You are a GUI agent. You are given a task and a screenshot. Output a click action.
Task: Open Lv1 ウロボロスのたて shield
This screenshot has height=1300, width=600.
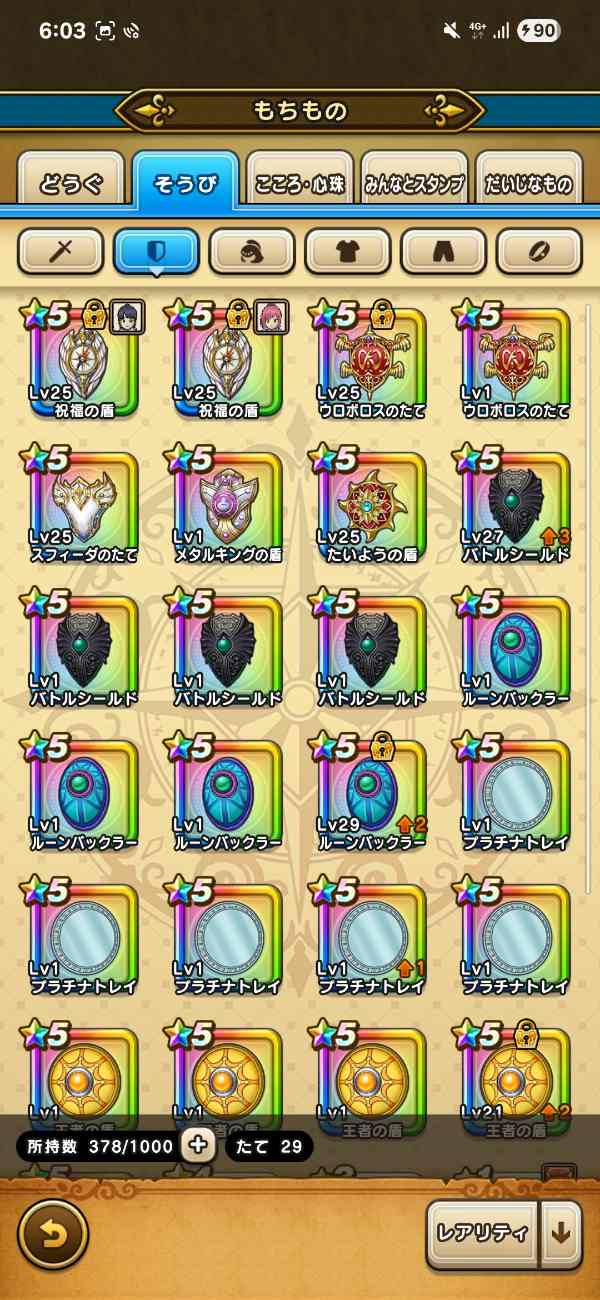(516, 361)
